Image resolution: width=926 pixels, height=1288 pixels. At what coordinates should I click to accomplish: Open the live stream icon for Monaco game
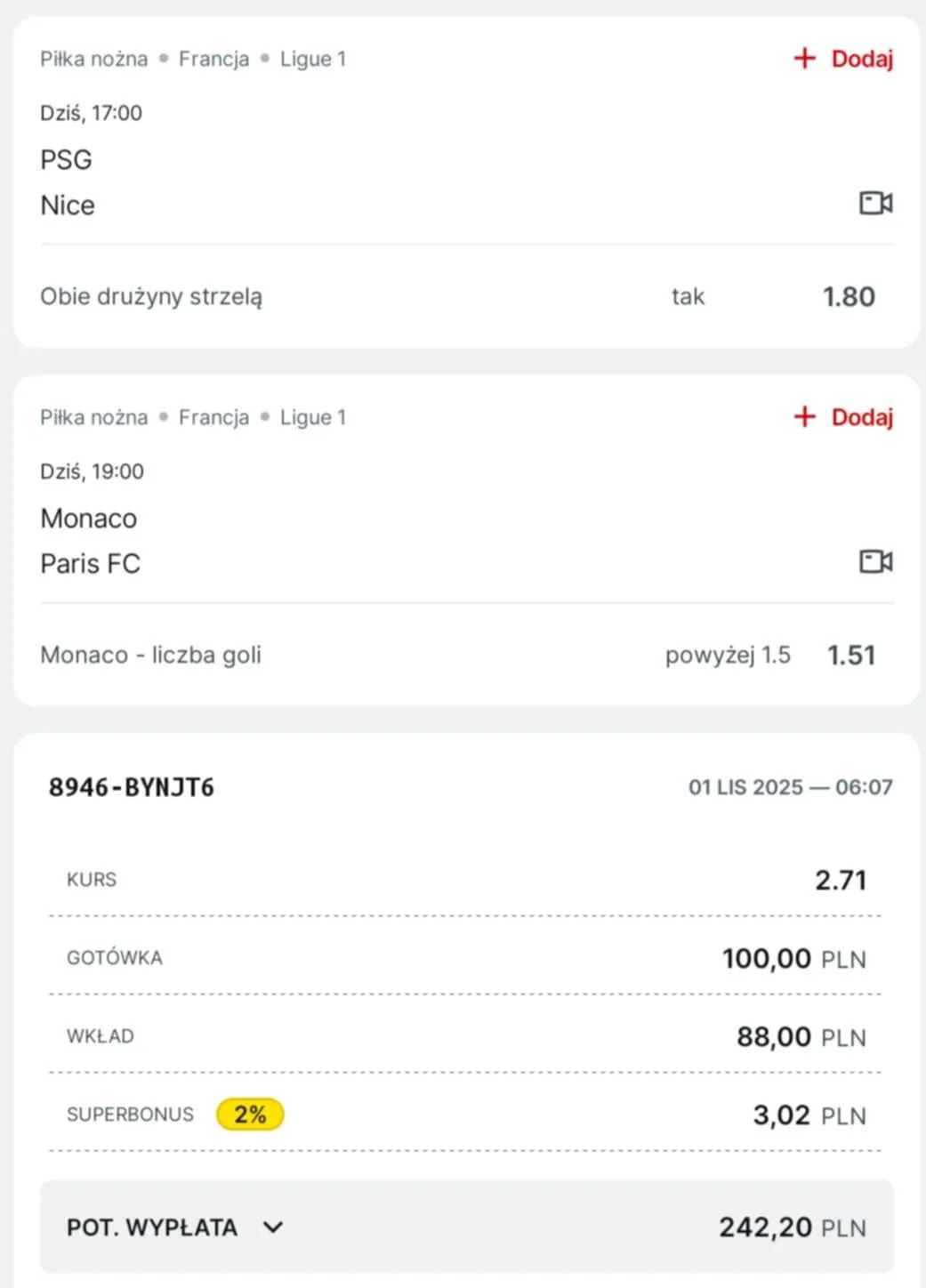pos(876,561)
